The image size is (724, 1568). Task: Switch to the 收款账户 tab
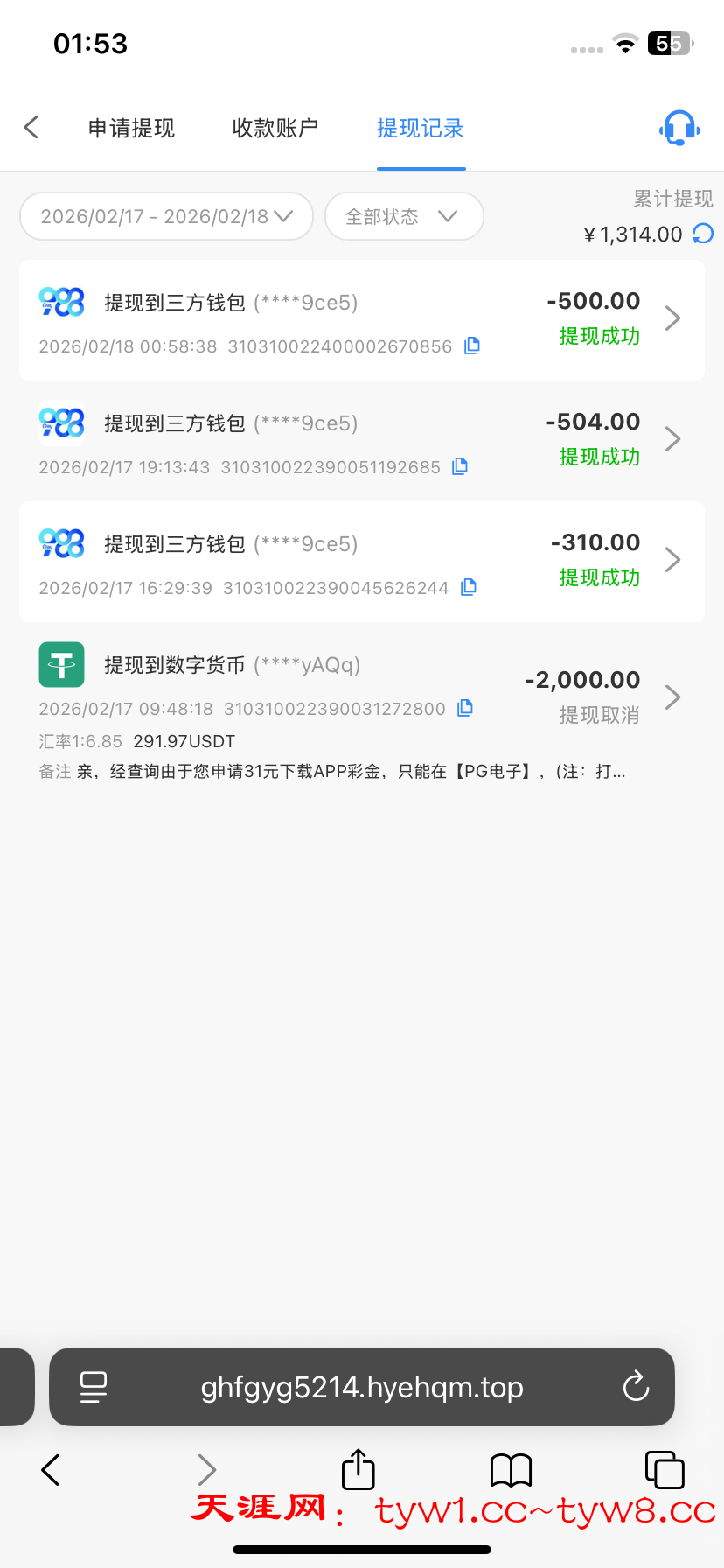coord(275,129)
